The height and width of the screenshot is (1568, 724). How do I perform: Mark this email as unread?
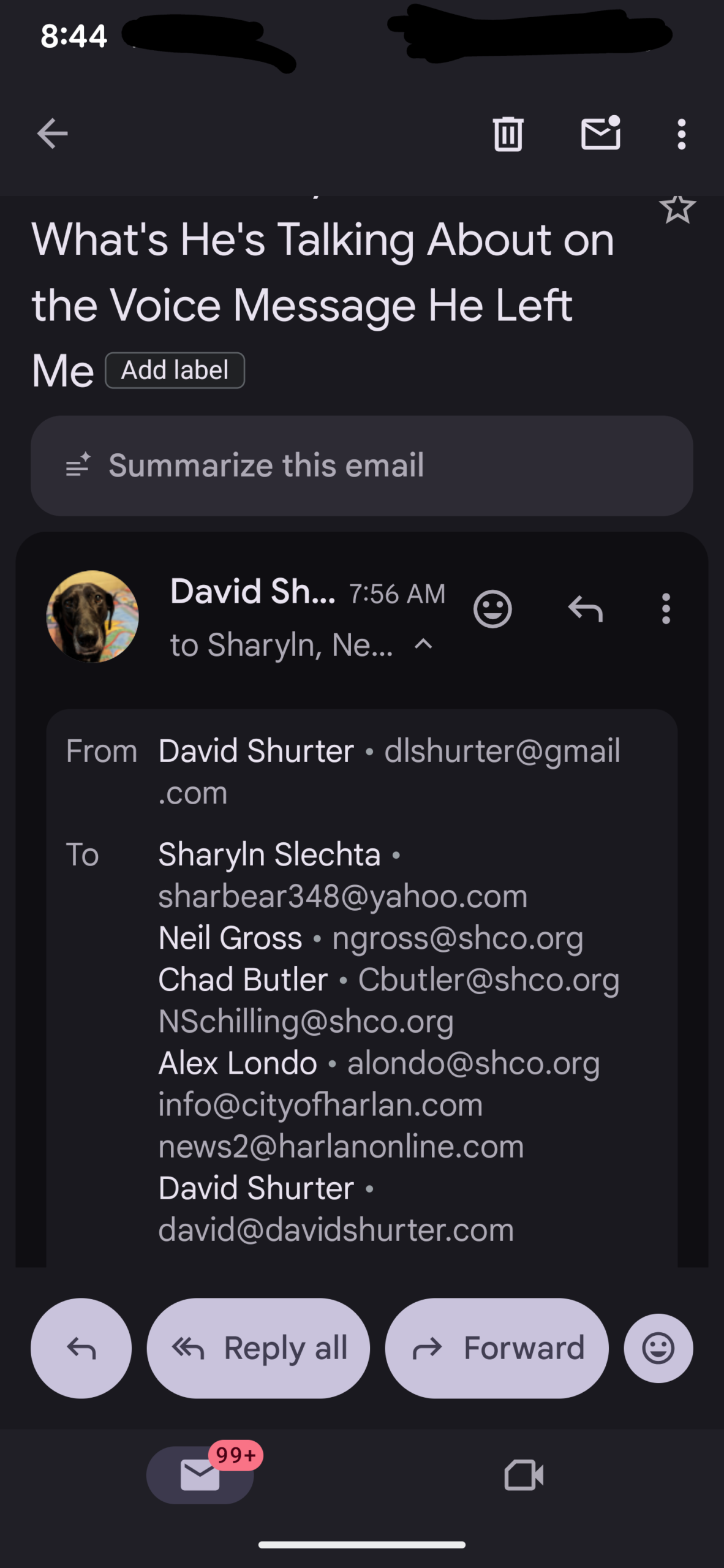pyautogui.click(x=600, y=134)
